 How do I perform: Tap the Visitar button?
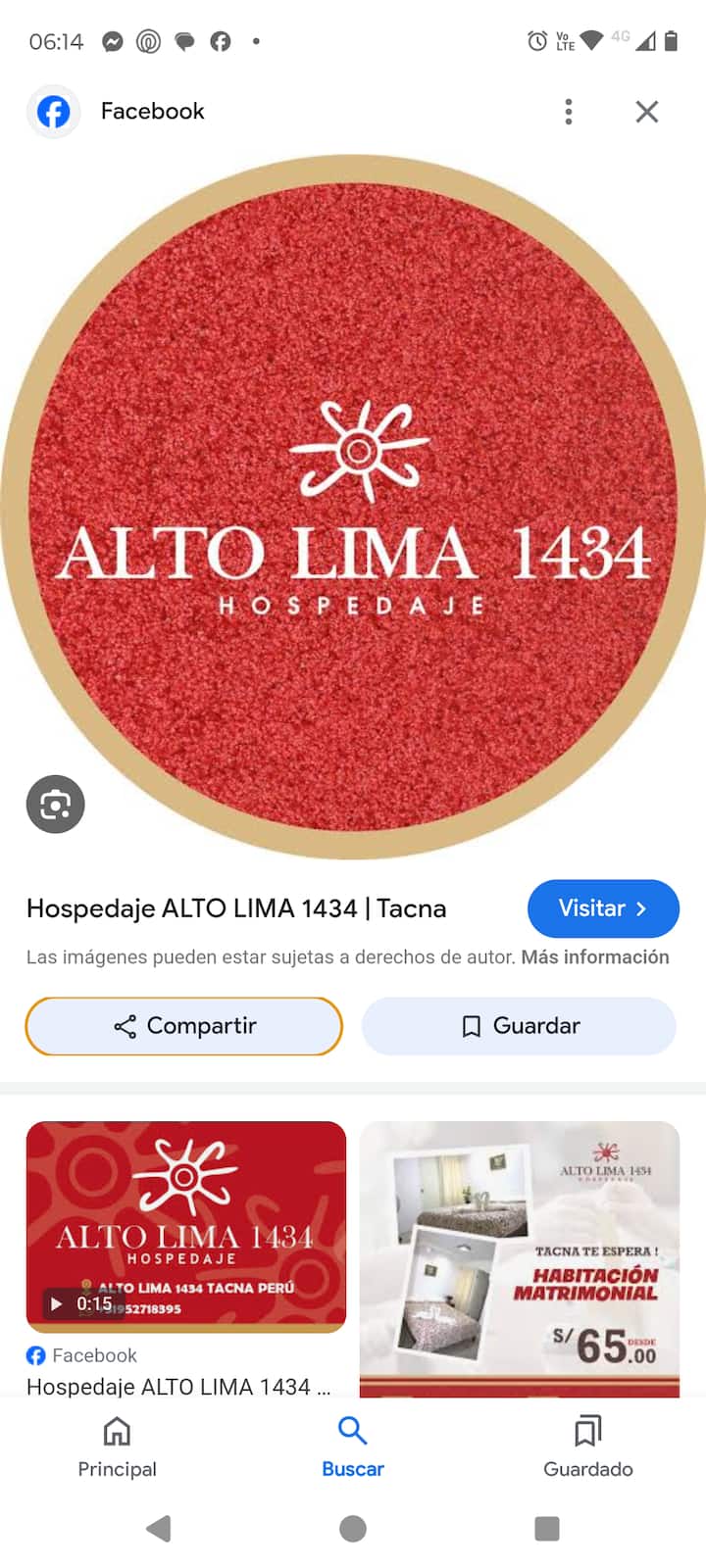click(x=603, y=908)
